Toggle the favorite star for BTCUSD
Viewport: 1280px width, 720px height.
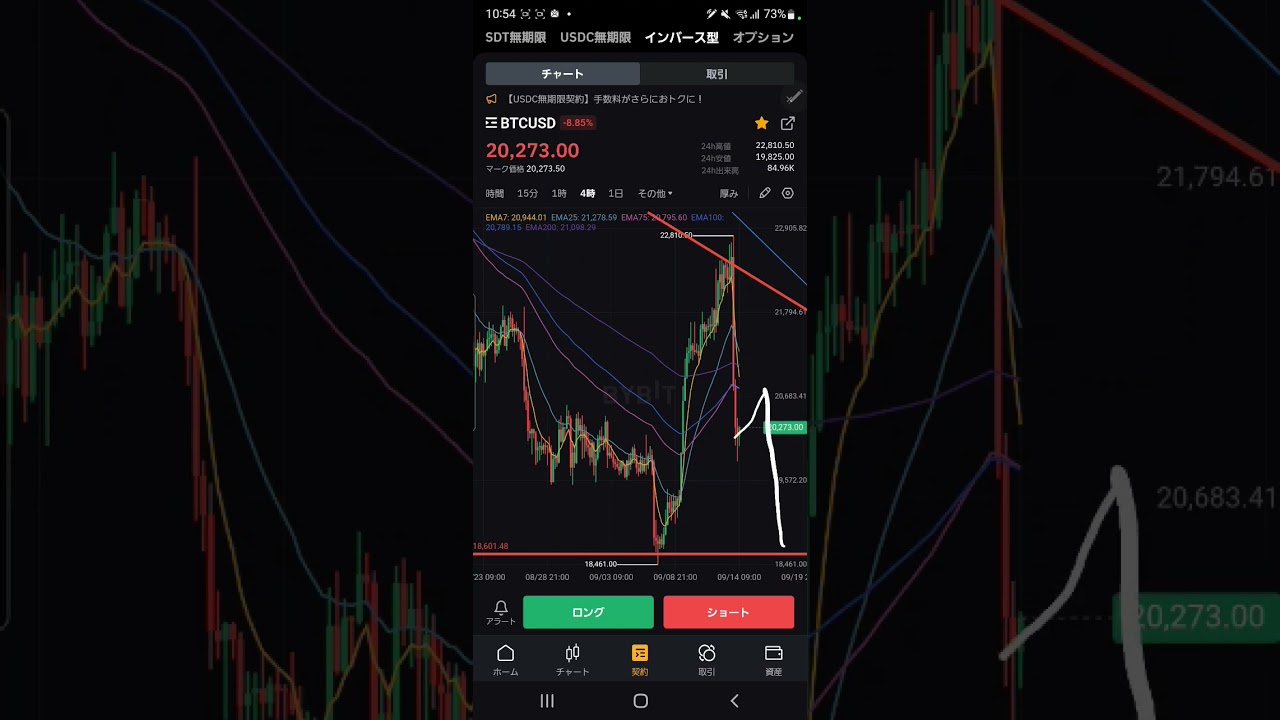tap(762, 123)
